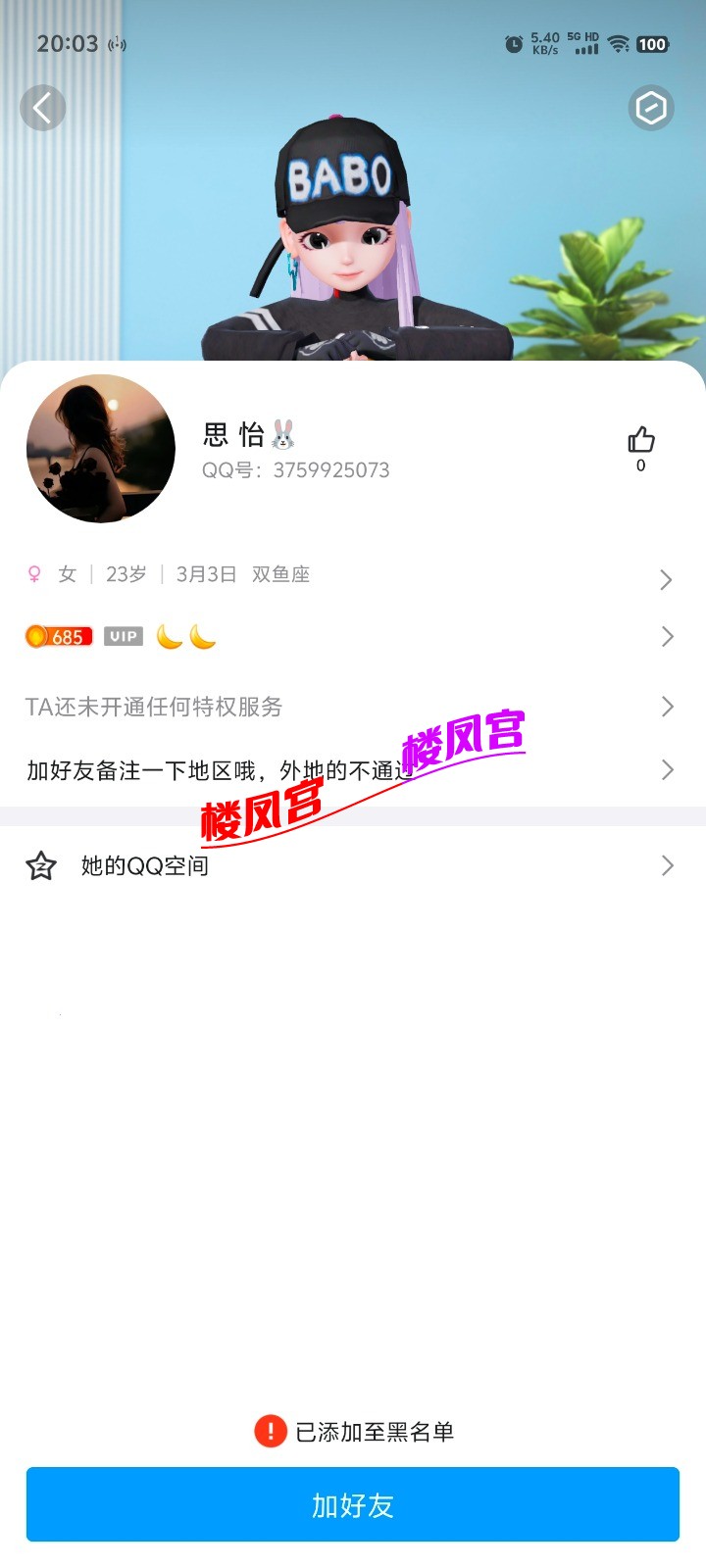Image resolution: width=706 pixels, height=1568 pixels.
Task: Tap the network speed indicator in status bar
Action: click(x=543, y=43)
